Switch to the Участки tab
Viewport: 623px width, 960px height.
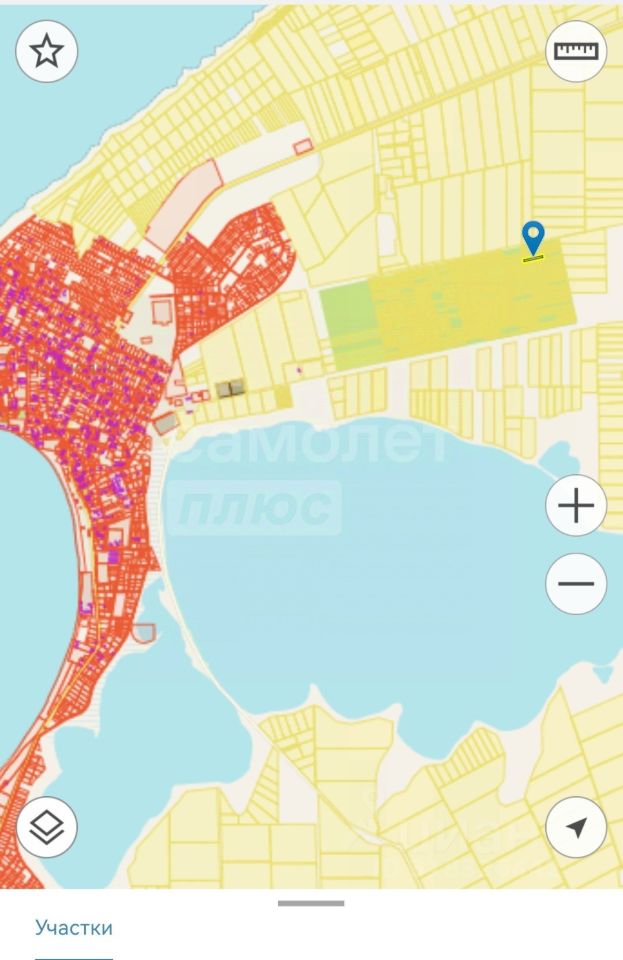[x=74, y=928]
